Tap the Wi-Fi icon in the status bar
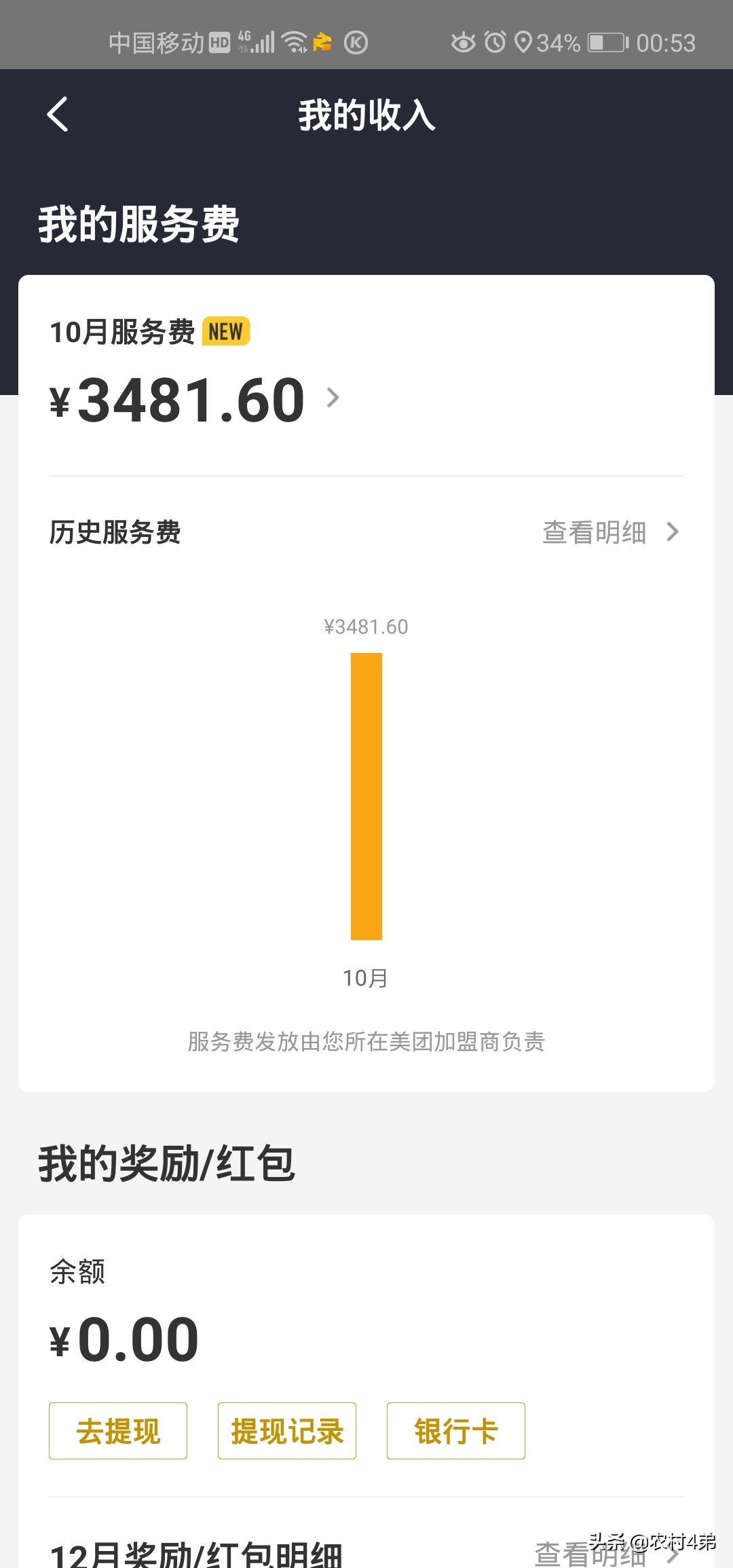733x1568 pixels. point(293,42)
